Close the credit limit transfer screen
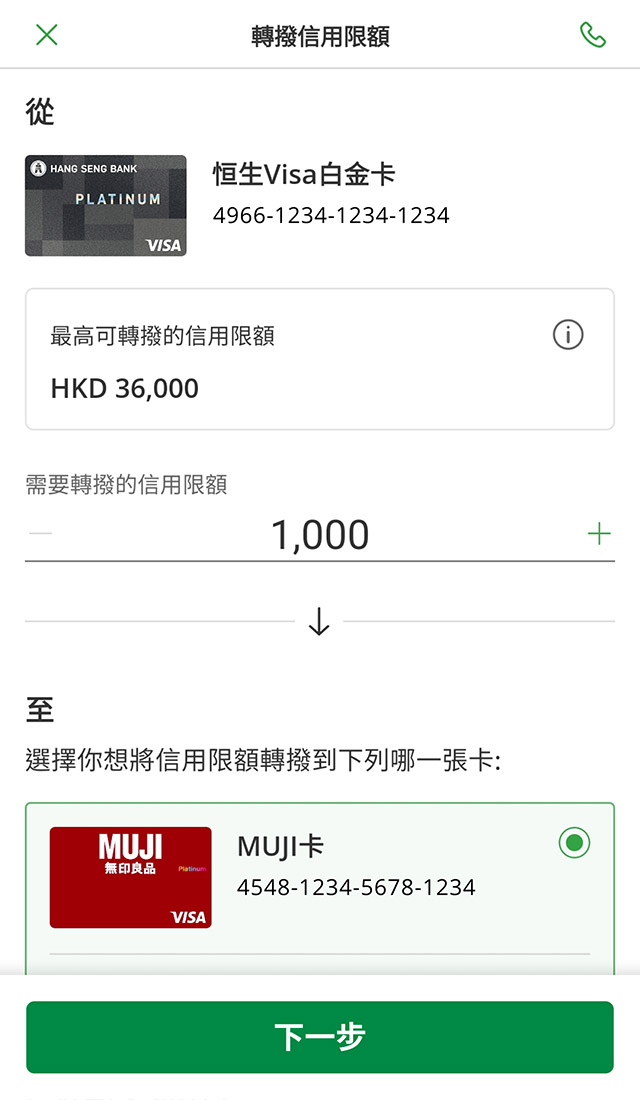Viewport: 640px width, 1100px height. pyautogui.click(x=46, y=35)
